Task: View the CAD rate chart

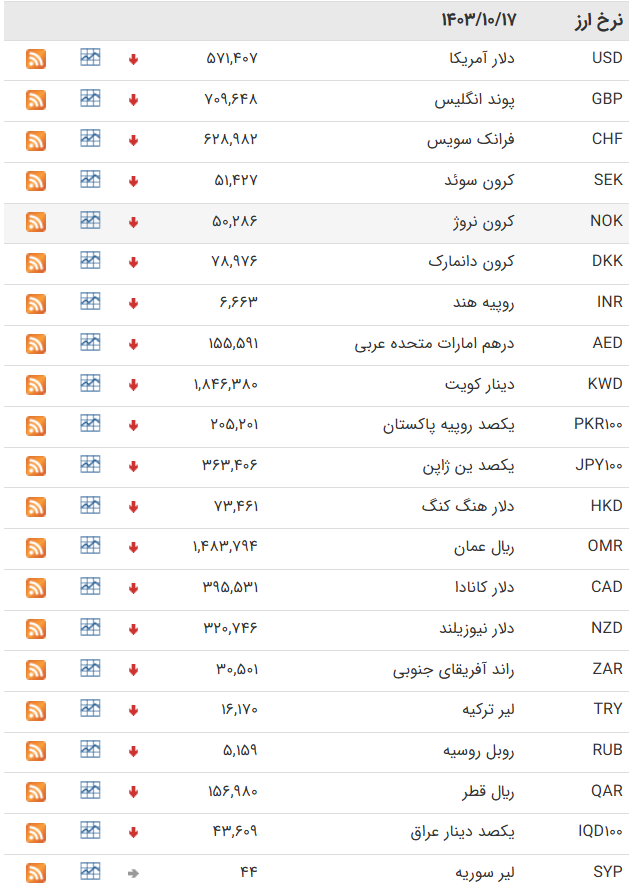Action: tap(91, 586)
